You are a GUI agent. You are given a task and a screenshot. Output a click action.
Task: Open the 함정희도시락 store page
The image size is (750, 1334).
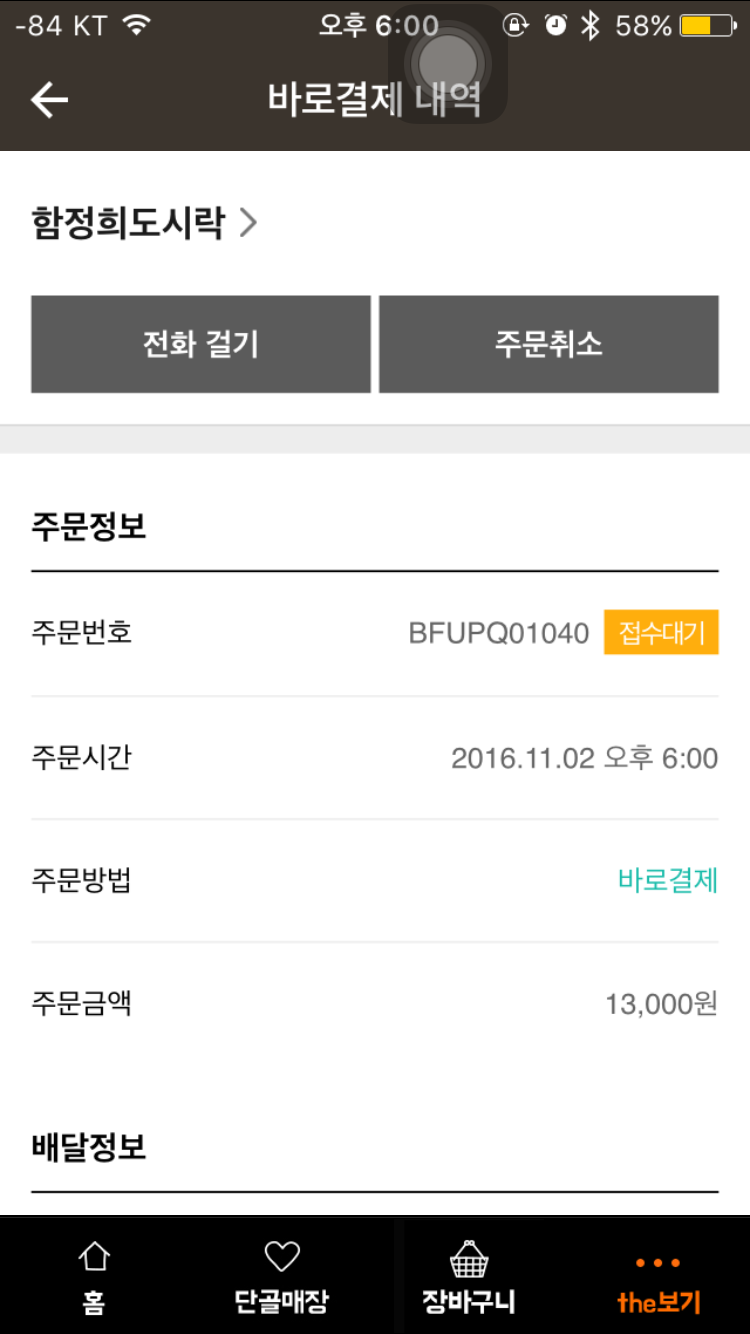[144, 222]
